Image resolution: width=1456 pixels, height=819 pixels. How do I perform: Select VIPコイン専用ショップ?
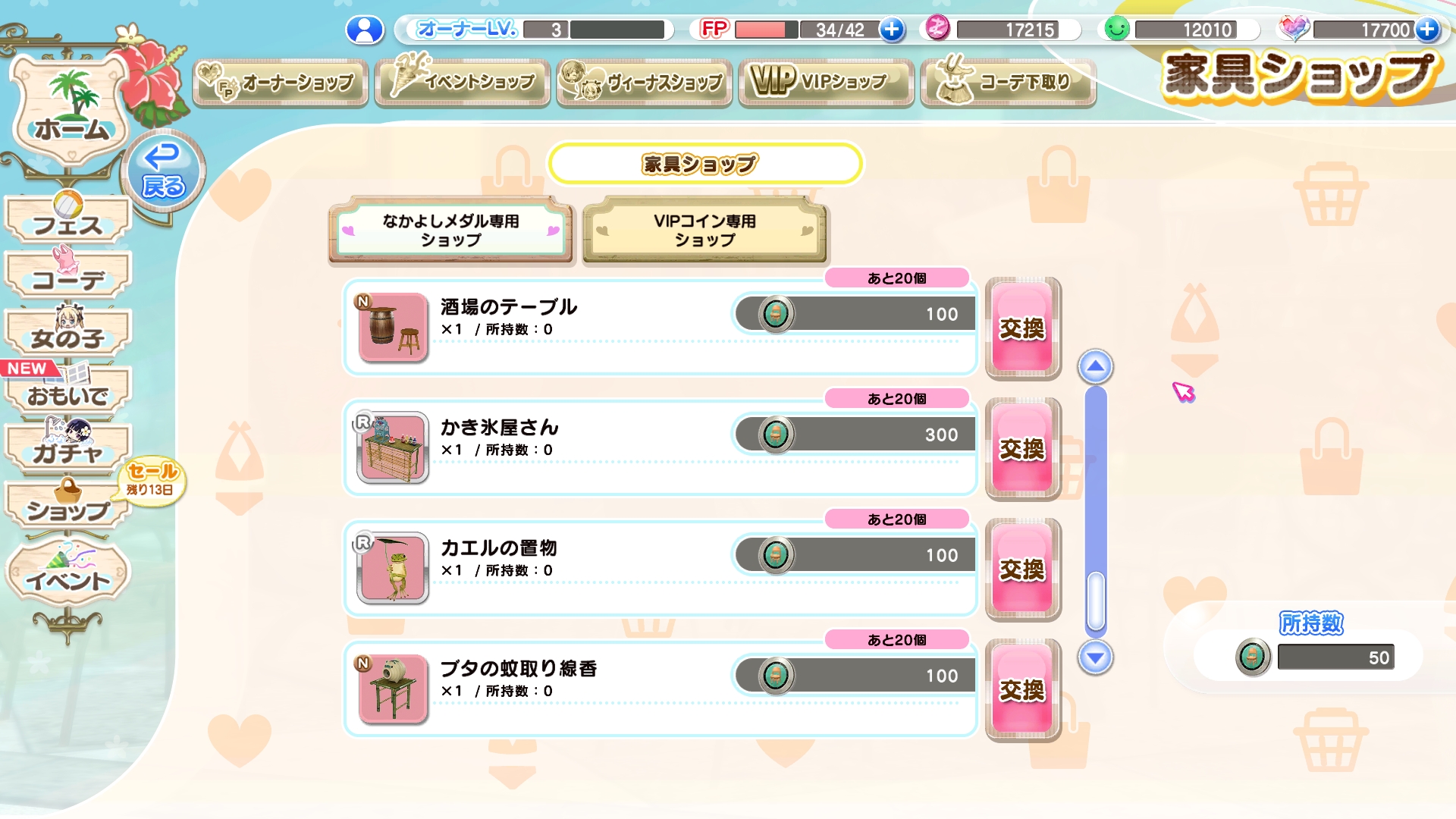pyautogui.click(x=704, y=231)
